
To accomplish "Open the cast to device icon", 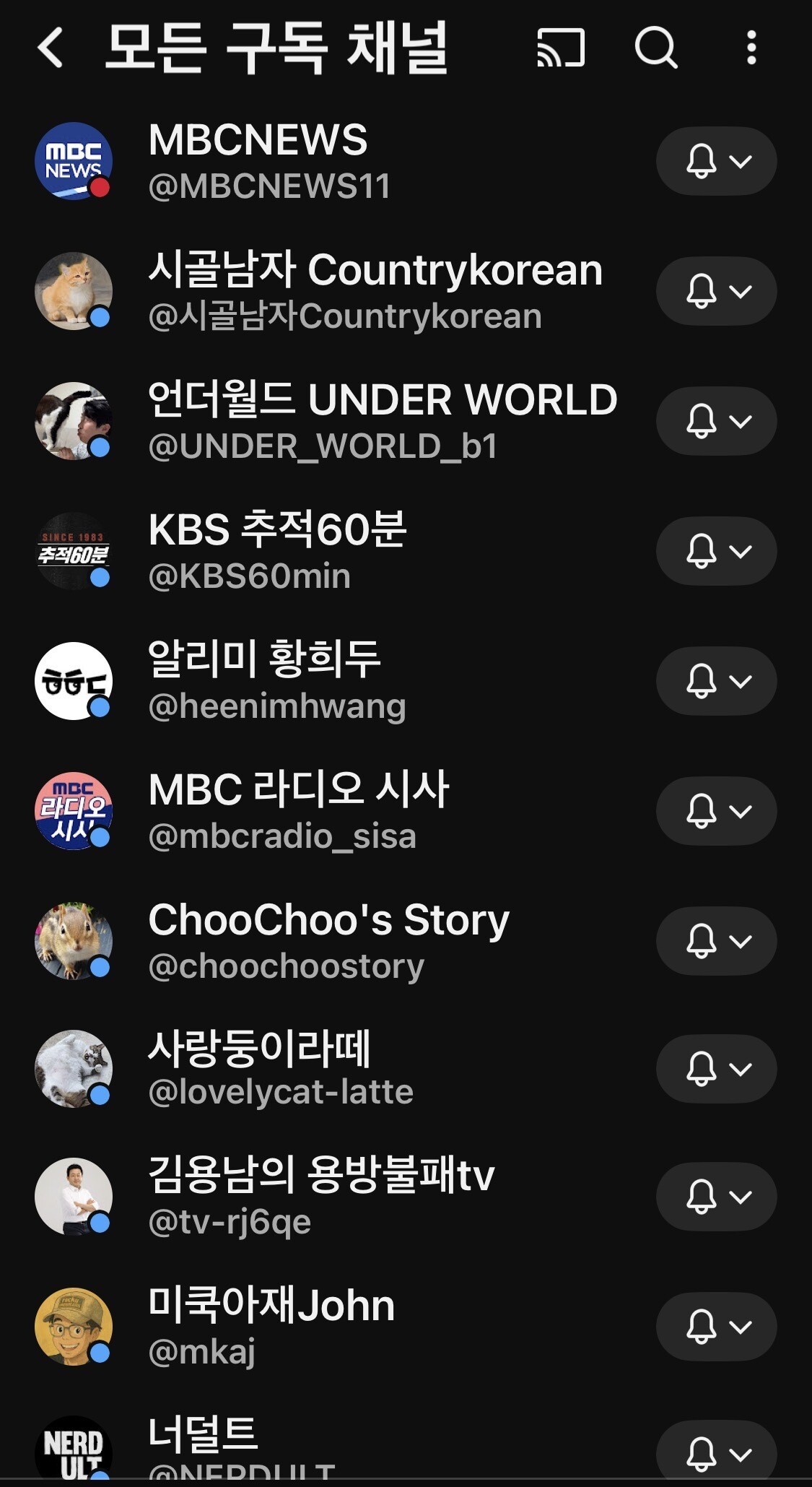I will (x=560, y=48).
